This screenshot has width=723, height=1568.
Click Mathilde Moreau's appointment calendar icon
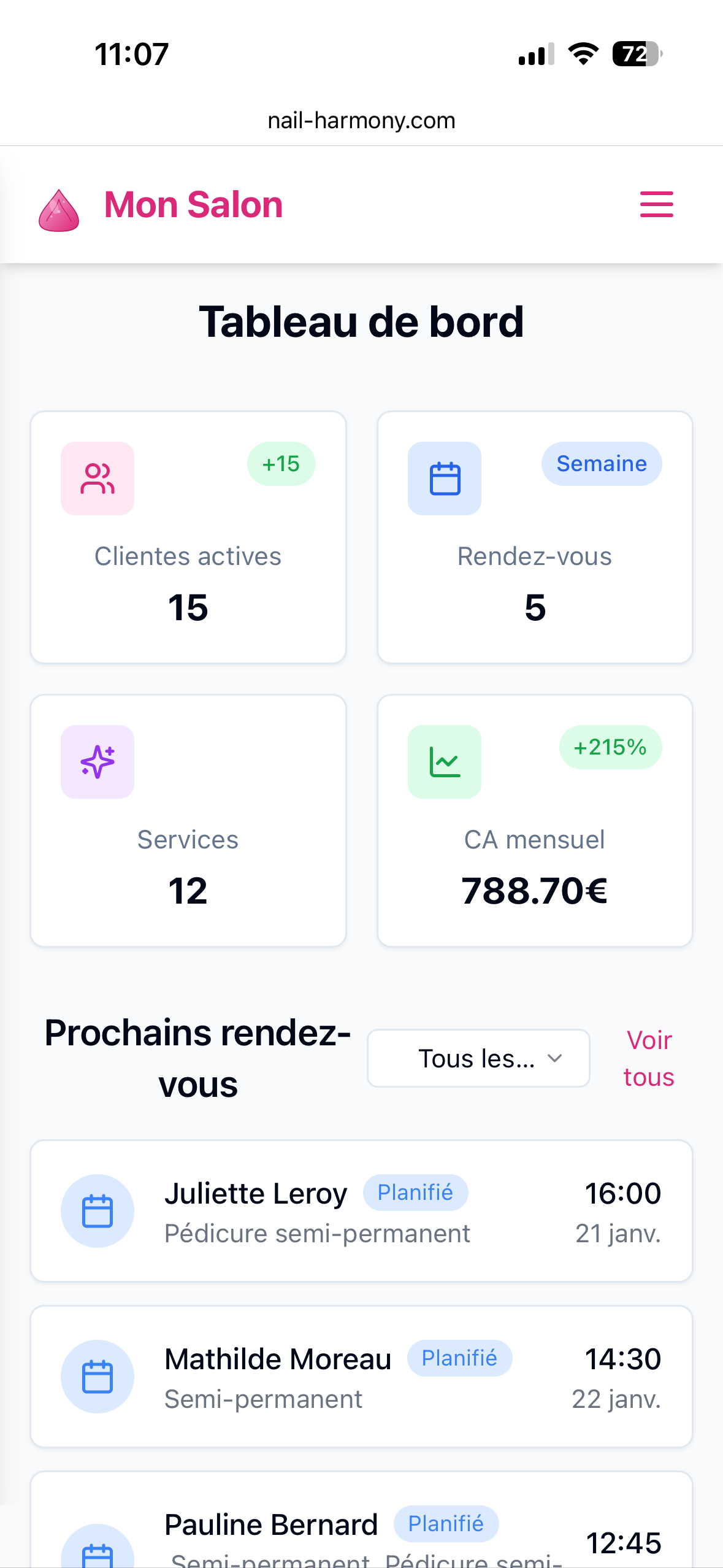pos(97,1376)
